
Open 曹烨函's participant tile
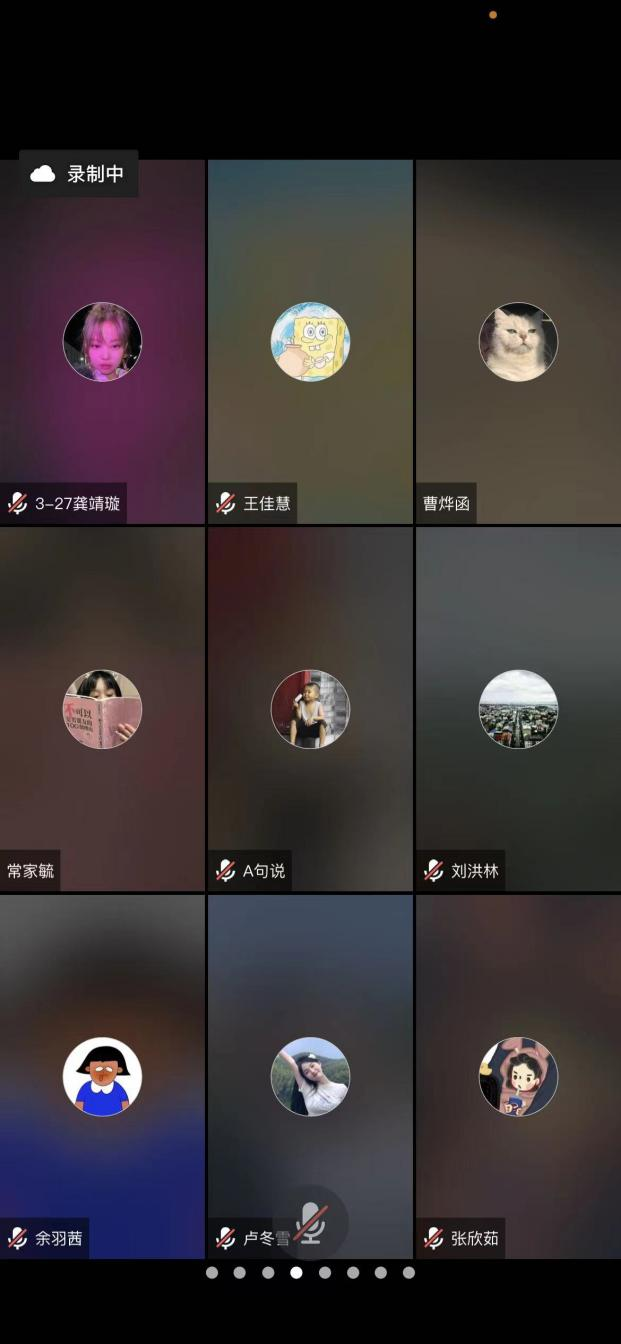pyautogui.click(x=518, y=342)
